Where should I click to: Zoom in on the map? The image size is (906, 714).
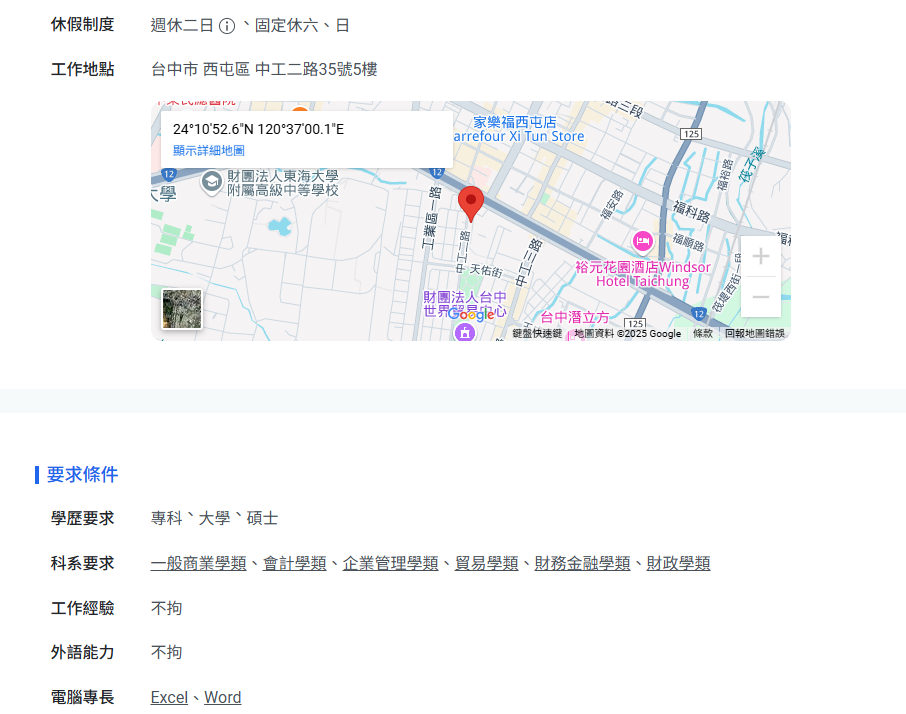tap(760, 256)
